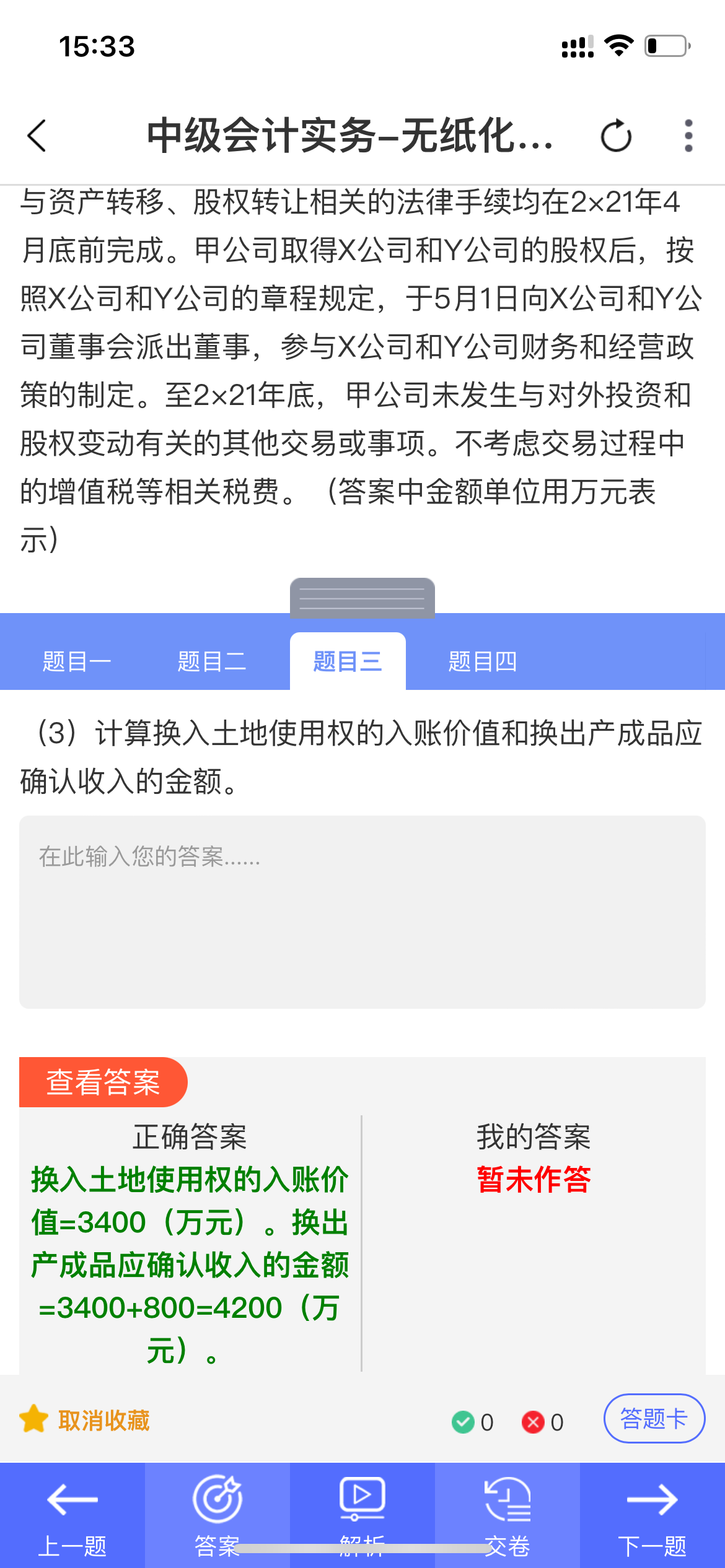Switch to the 题目一 tab
Image resolution: width=725 pixels, height=1568 pixels.
[77, 661]
